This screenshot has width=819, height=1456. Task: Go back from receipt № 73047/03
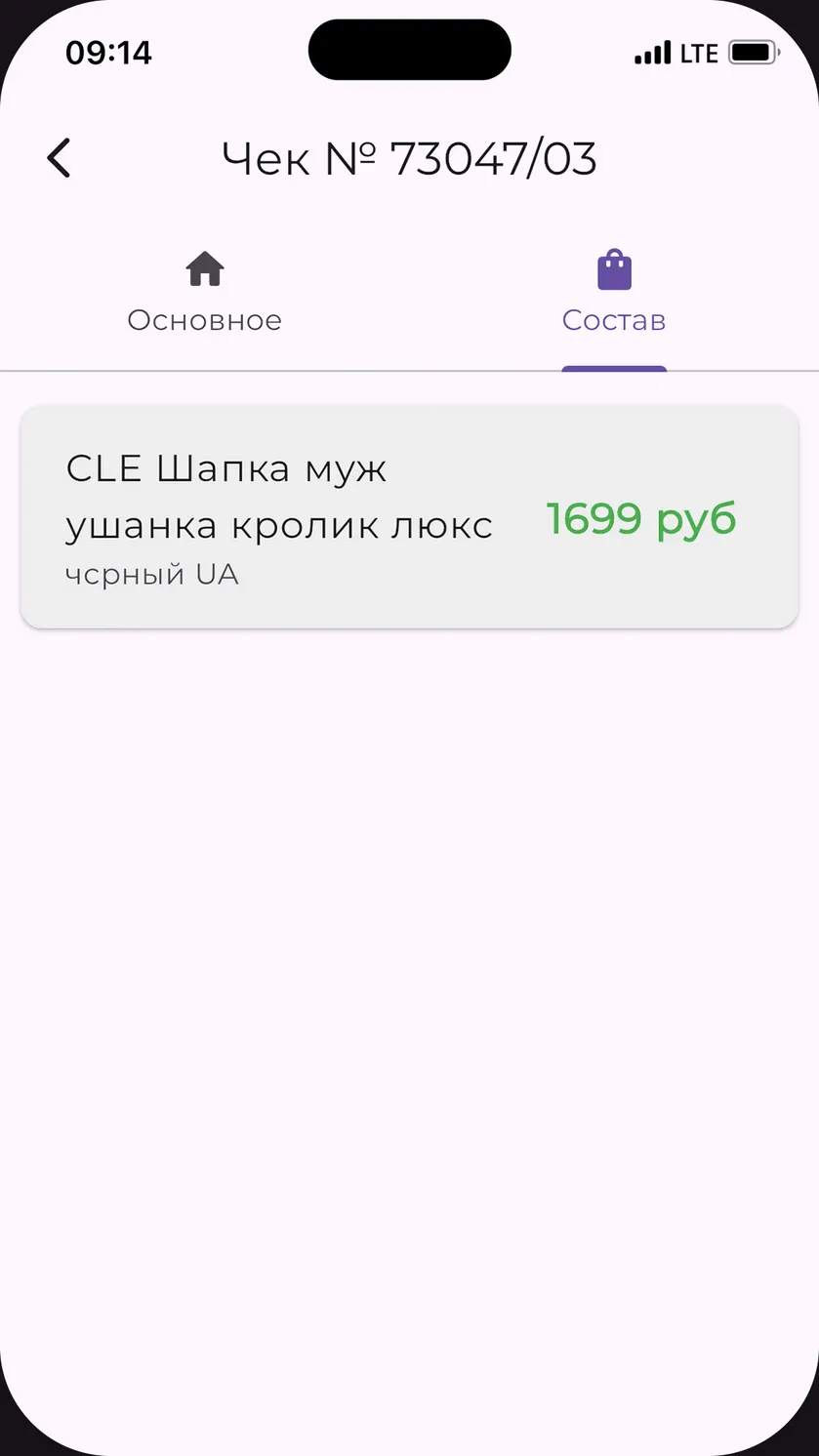coord(60,158)
